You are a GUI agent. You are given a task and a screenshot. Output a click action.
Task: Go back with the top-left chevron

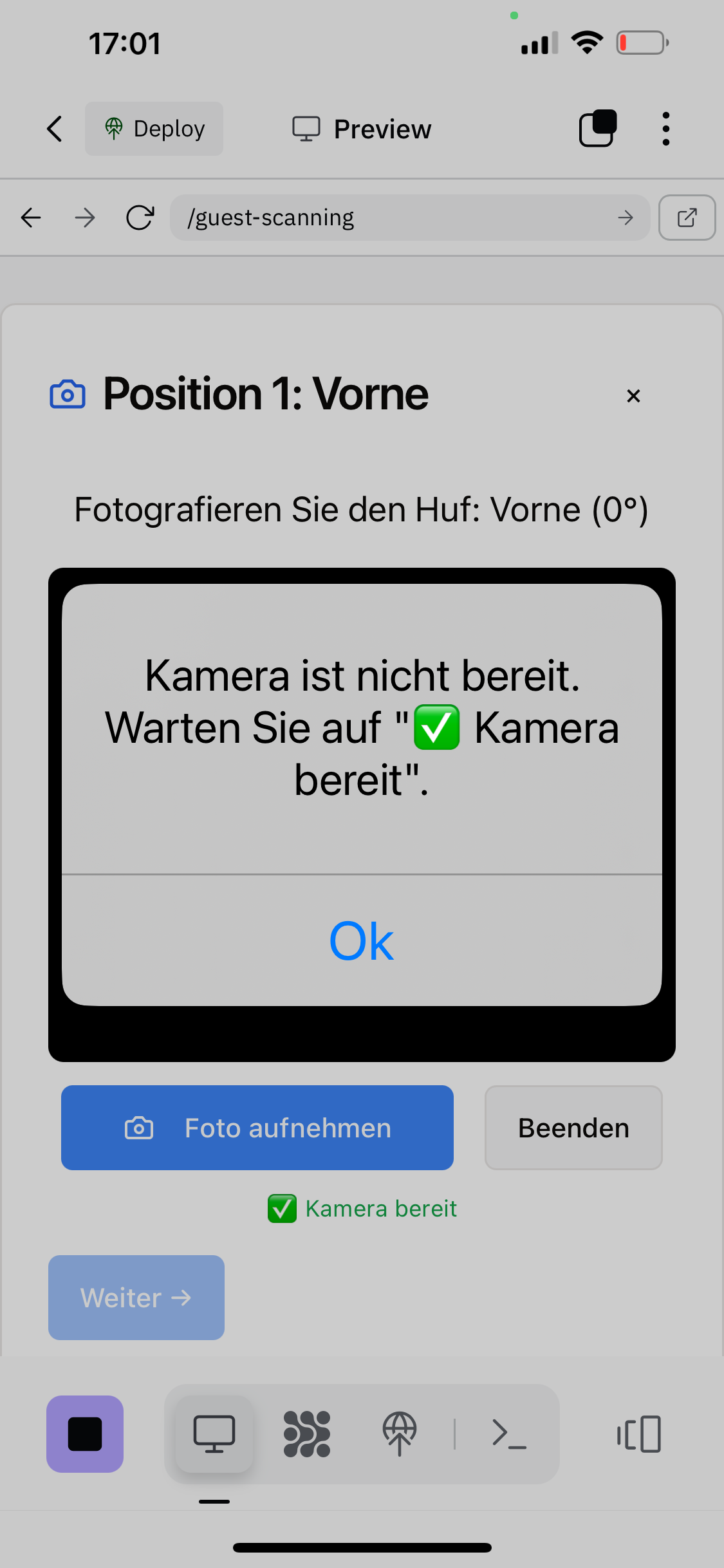(x=55, y=129)
